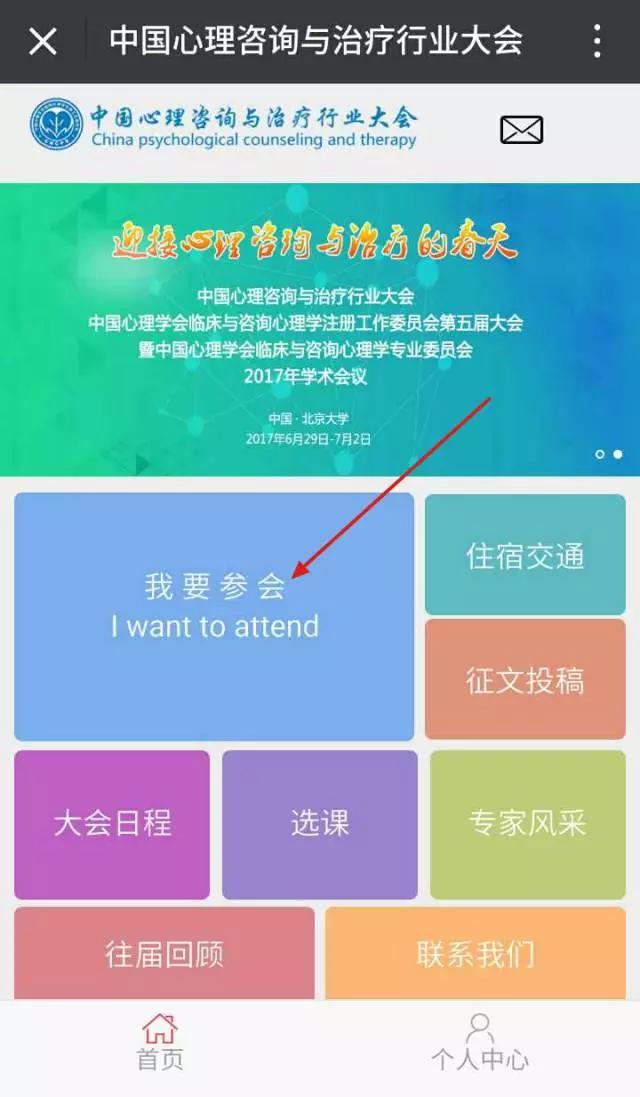View the 大会日程 conference schedule
The width and height of the screenshot is (640, 1097).
[x=112, y=824]
